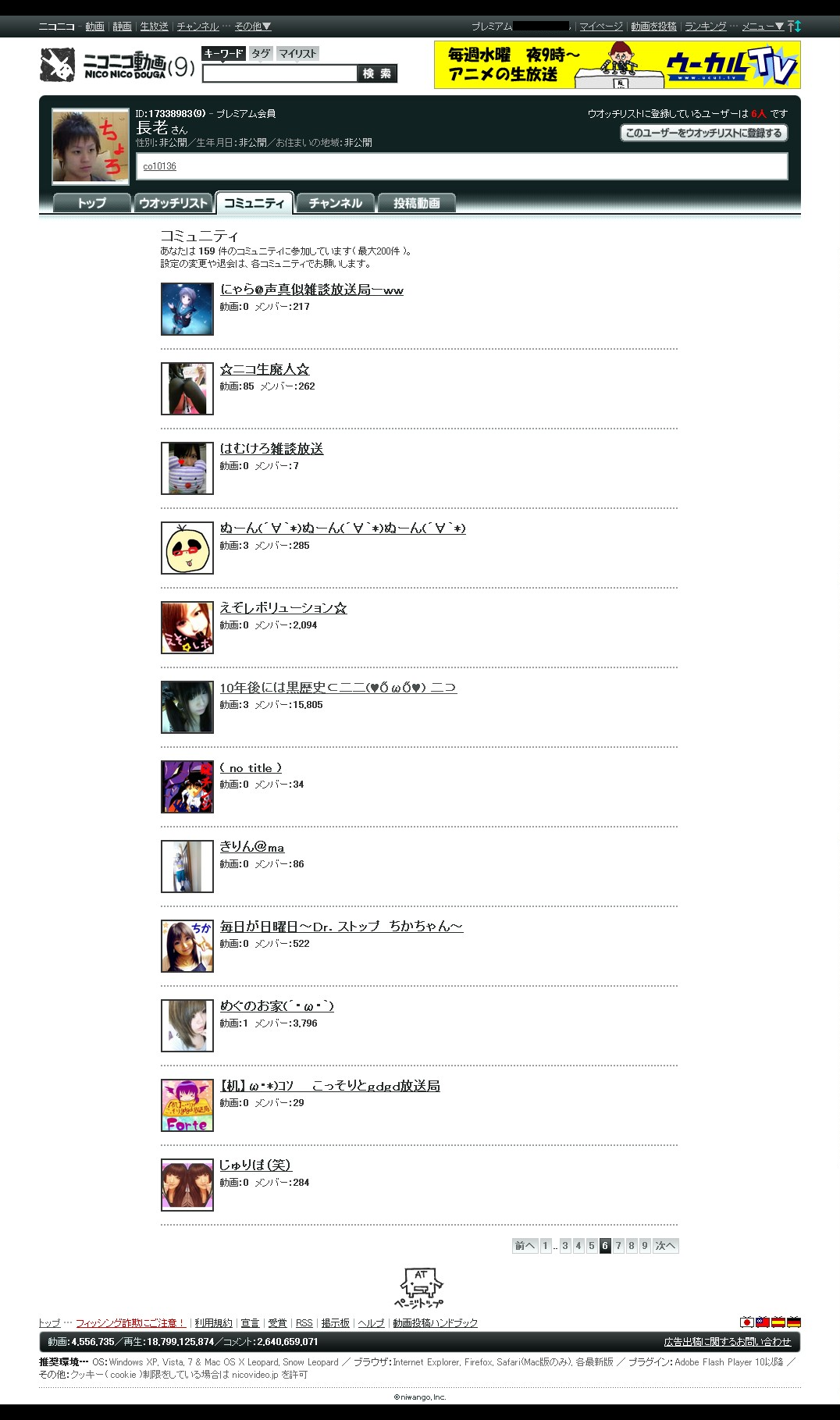
Task: Select the タグ search mode tab
Action: coord(261,54)
